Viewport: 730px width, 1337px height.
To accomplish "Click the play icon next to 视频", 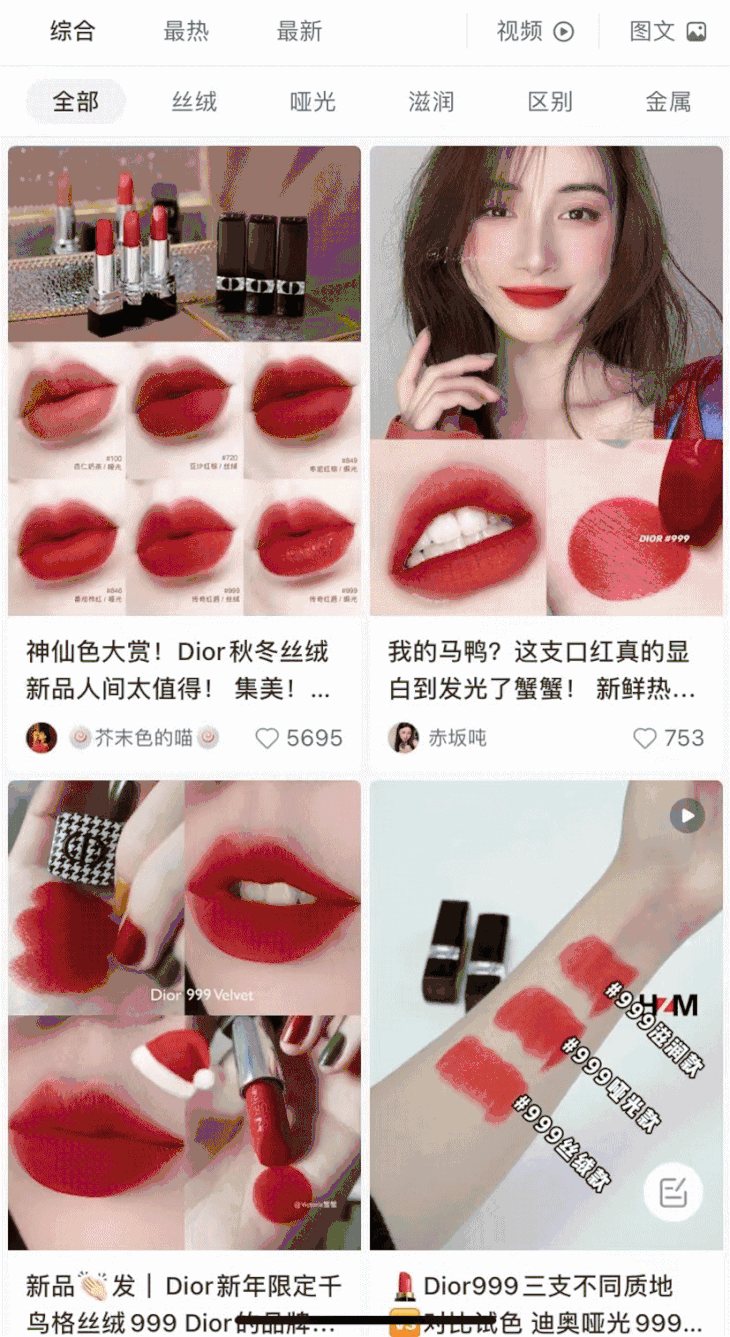I will pos(562,31).
